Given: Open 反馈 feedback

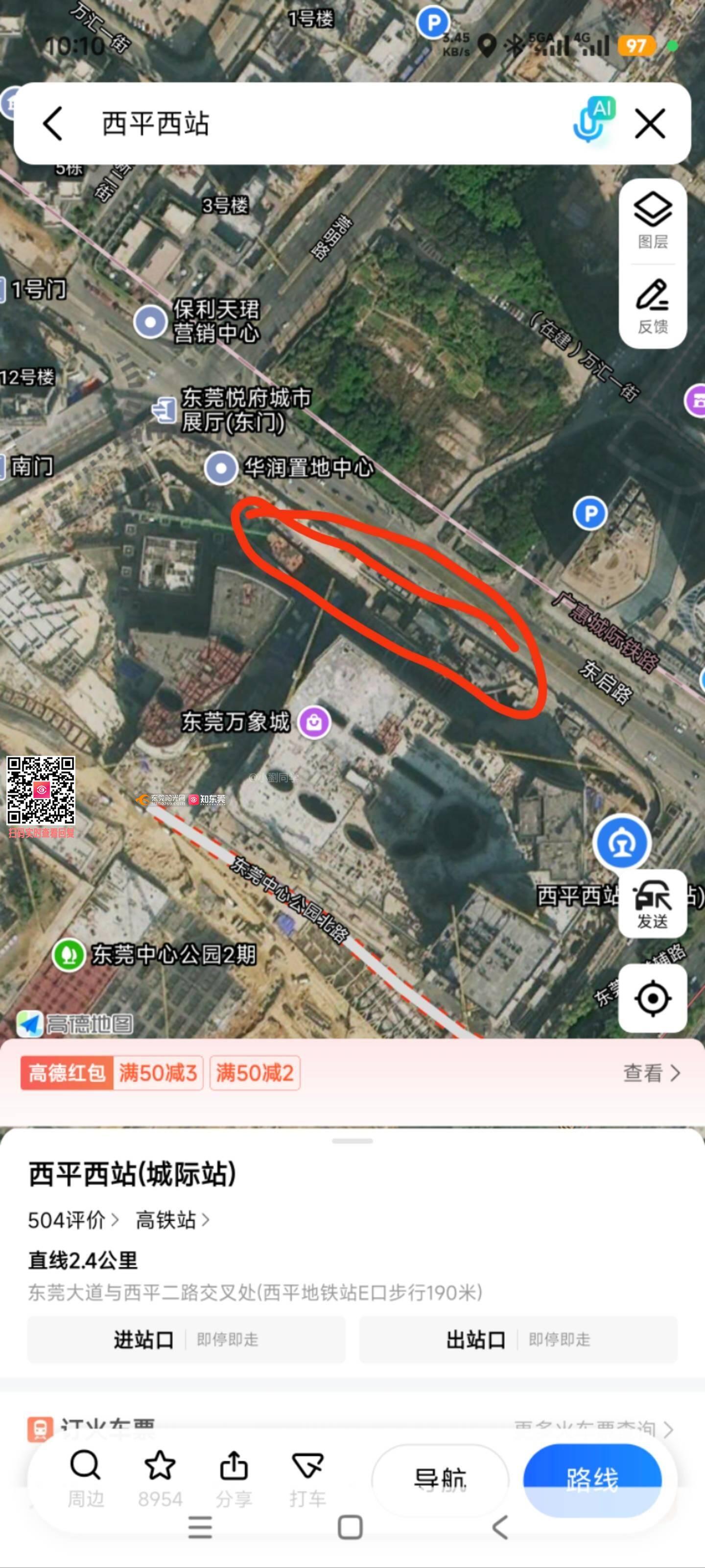Looking at the screenshot, I should pos(653,306).
